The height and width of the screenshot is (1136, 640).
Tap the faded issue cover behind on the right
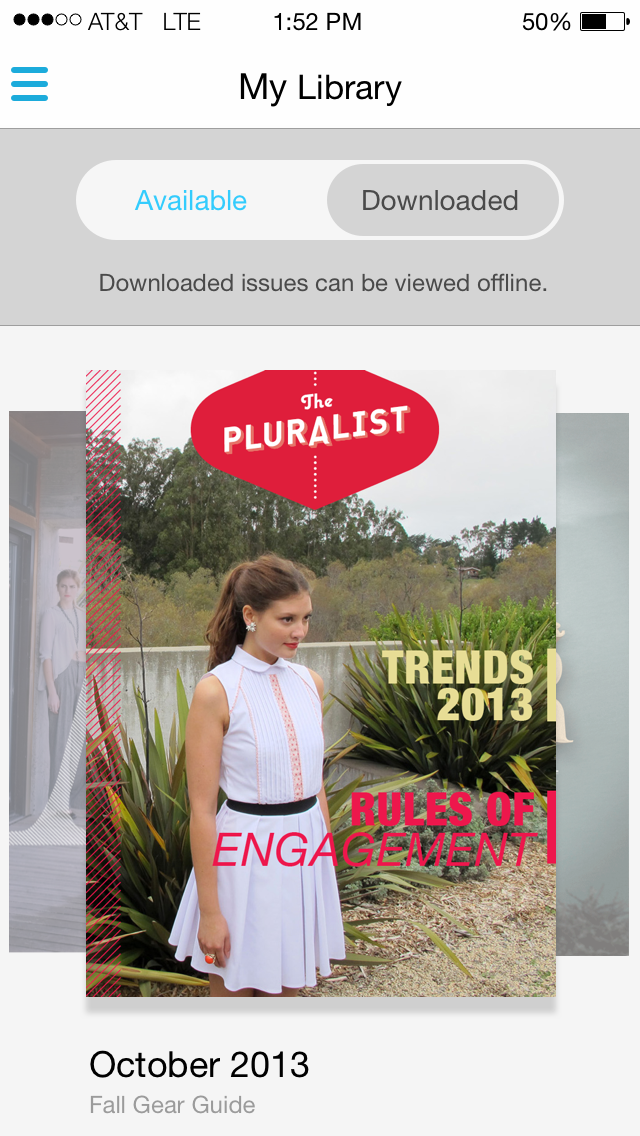592,684
